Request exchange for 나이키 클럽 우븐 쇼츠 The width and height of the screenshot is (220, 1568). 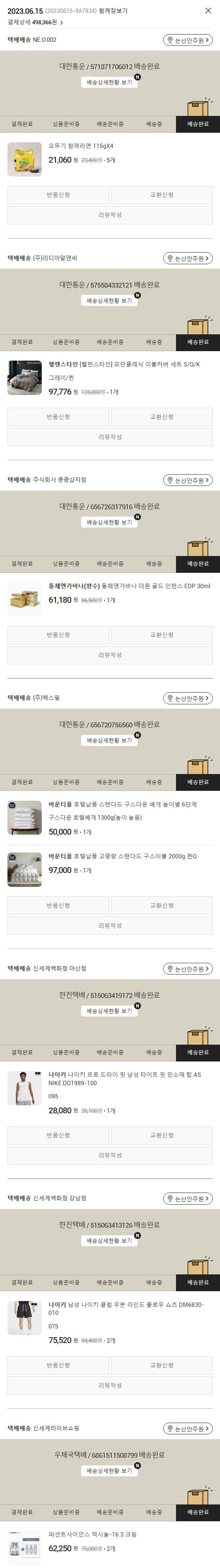click(x=162, y=1365)
